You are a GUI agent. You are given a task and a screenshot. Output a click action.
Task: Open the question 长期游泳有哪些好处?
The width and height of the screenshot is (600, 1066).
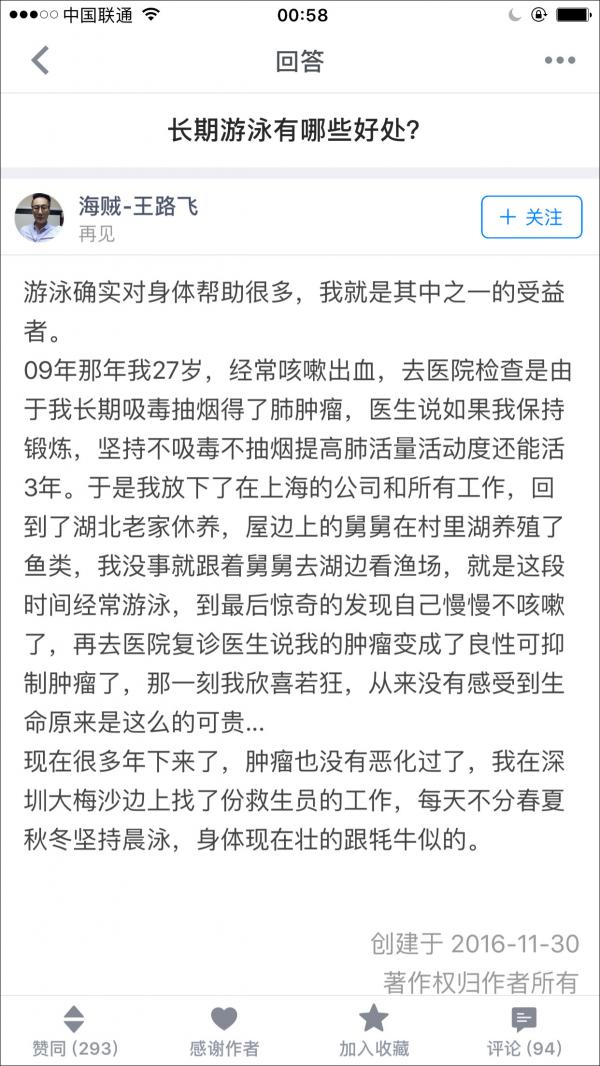click(x=299, y=132)
